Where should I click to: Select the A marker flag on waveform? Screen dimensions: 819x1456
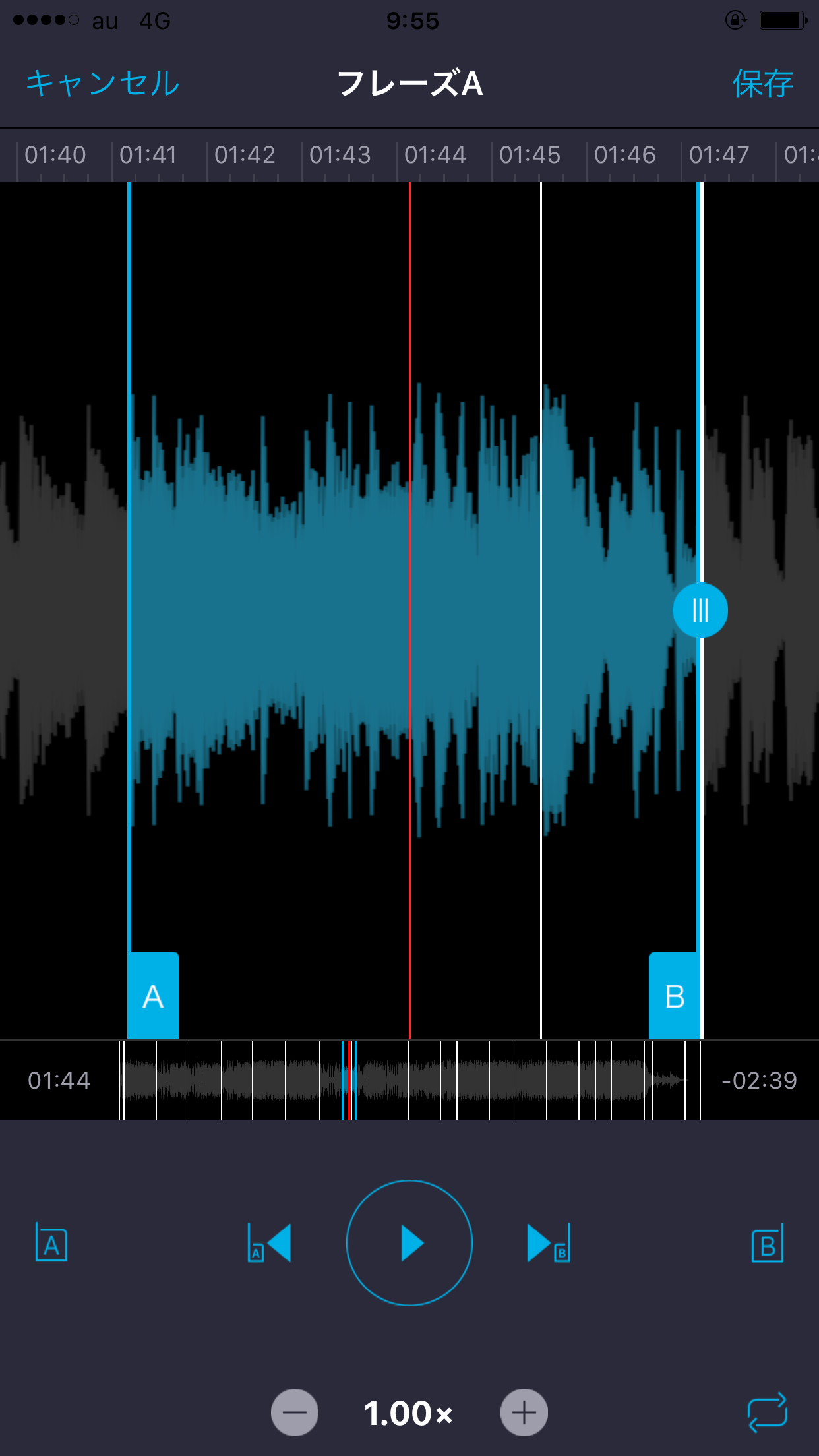pyautogui.click(x=153, y=995)
